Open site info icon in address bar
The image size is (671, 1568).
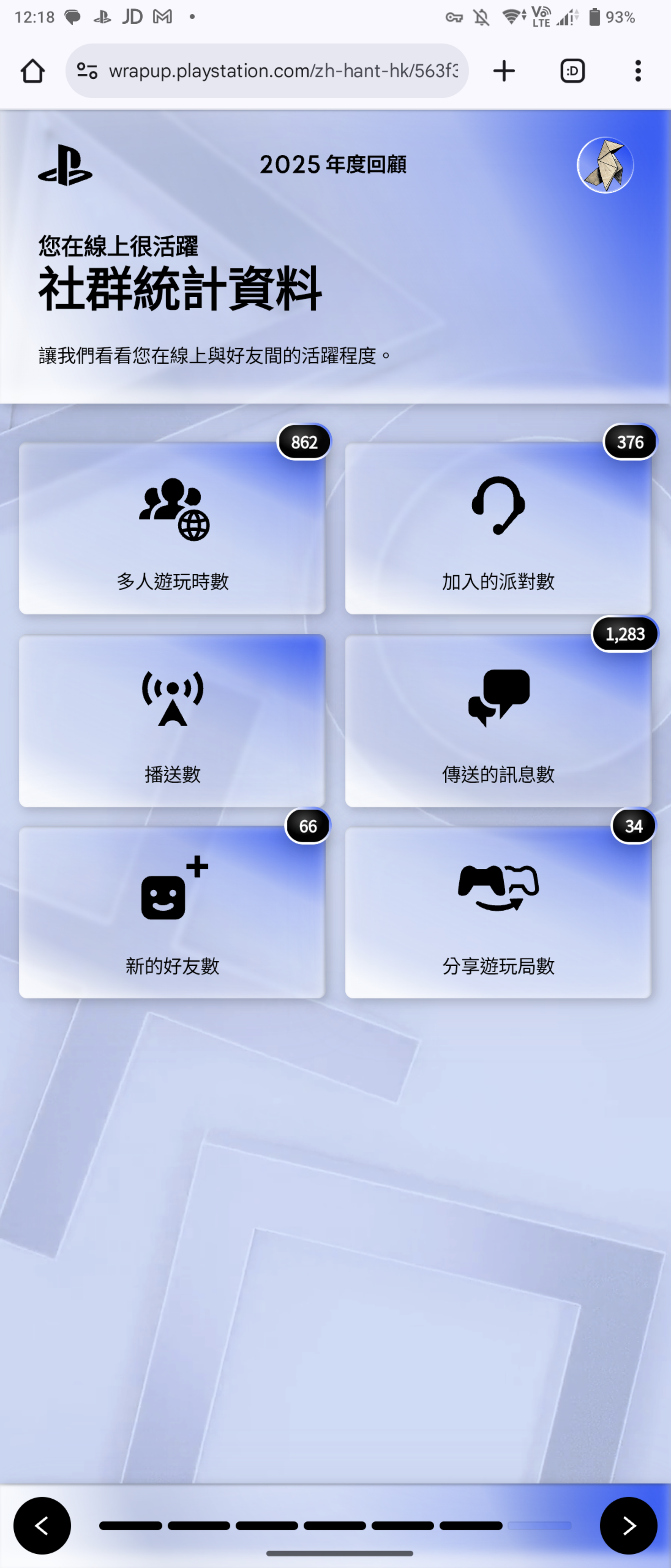coord(87,71)
